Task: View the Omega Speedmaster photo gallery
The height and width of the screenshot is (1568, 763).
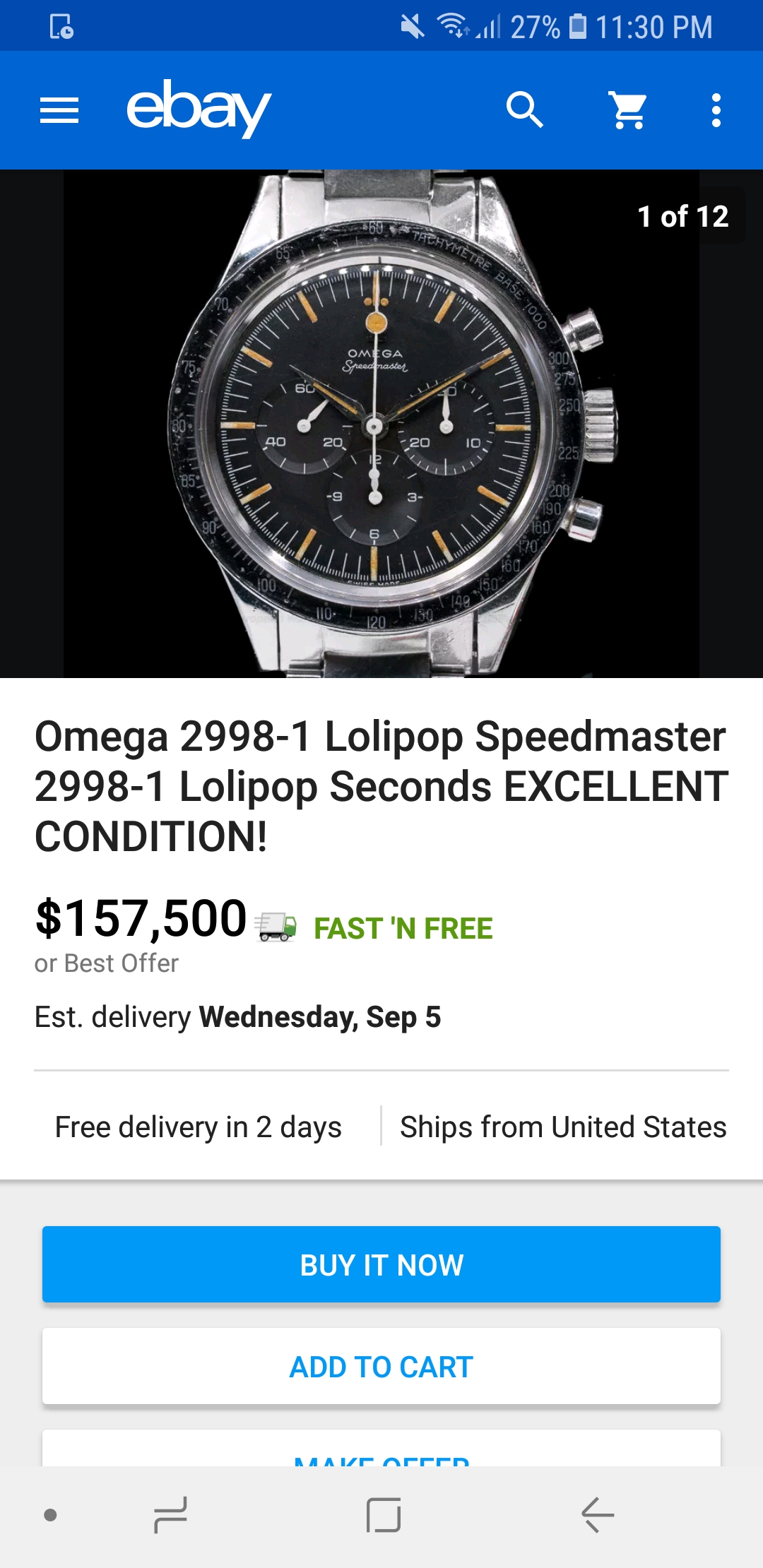Action: (381, 424)
